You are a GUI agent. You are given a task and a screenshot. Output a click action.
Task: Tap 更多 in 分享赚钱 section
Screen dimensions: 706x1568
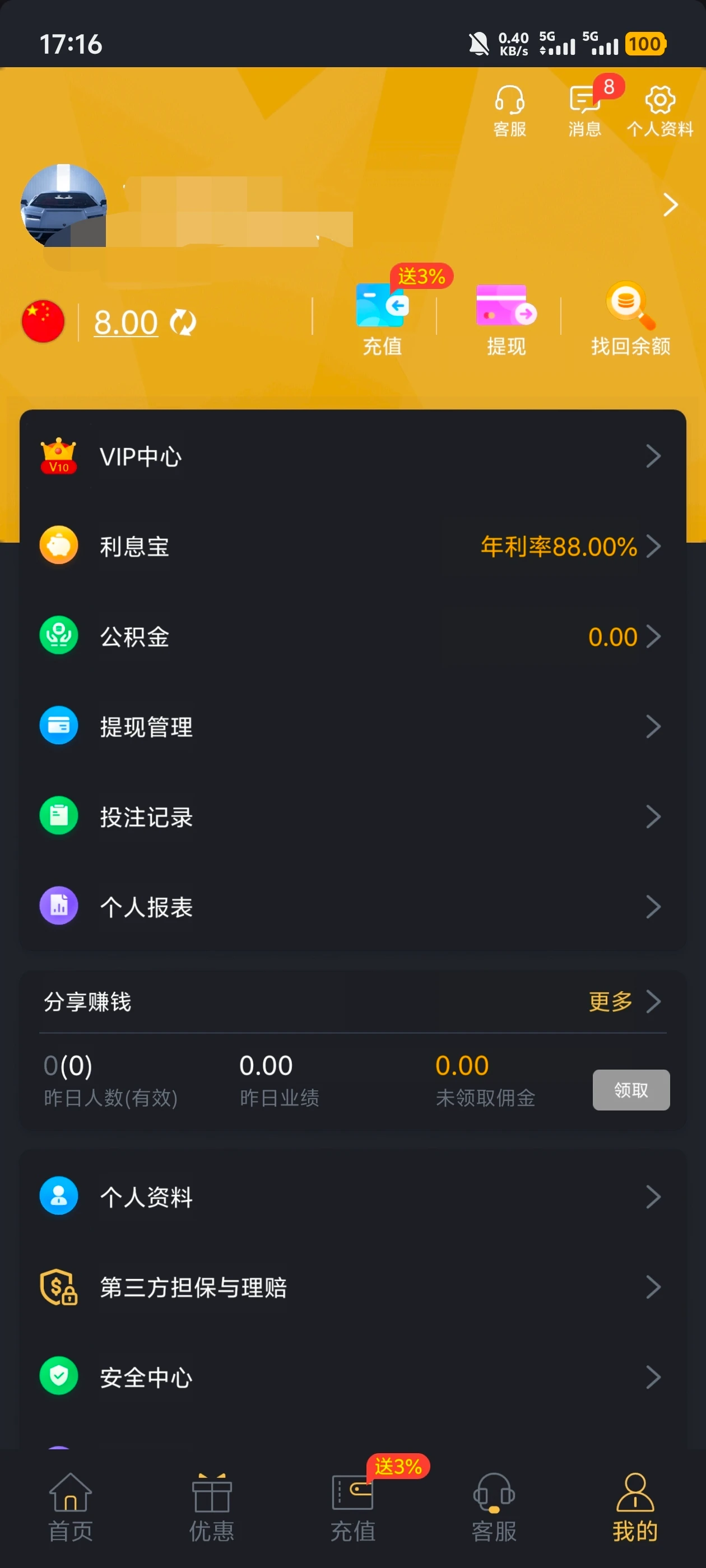pos(623,1001)
